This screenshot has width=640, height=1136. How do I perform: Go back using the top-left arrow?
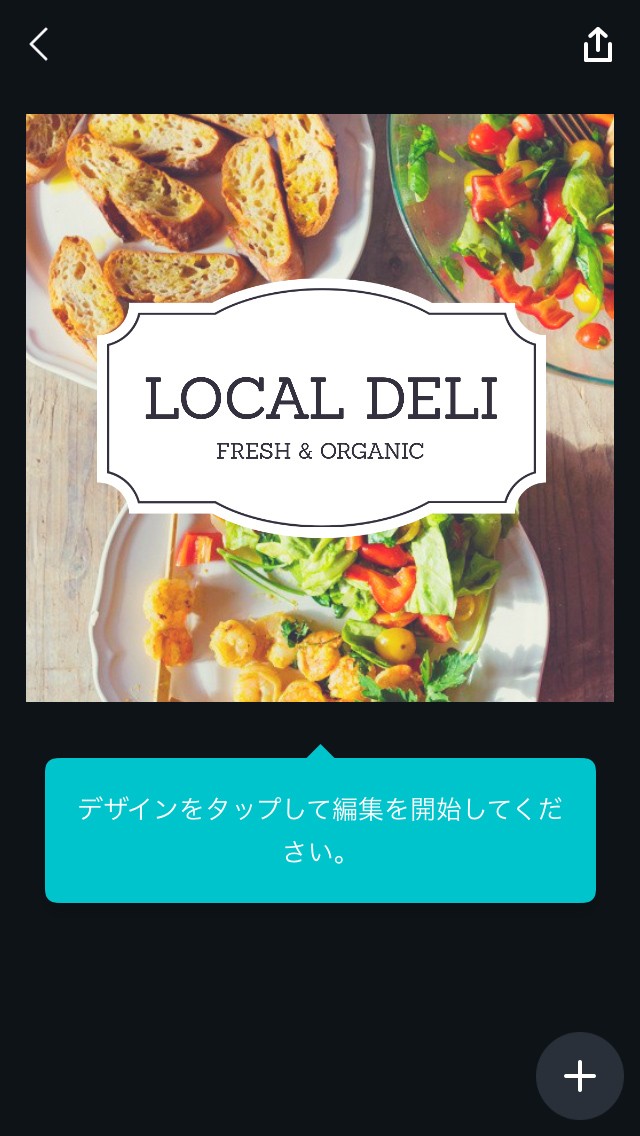39,44
